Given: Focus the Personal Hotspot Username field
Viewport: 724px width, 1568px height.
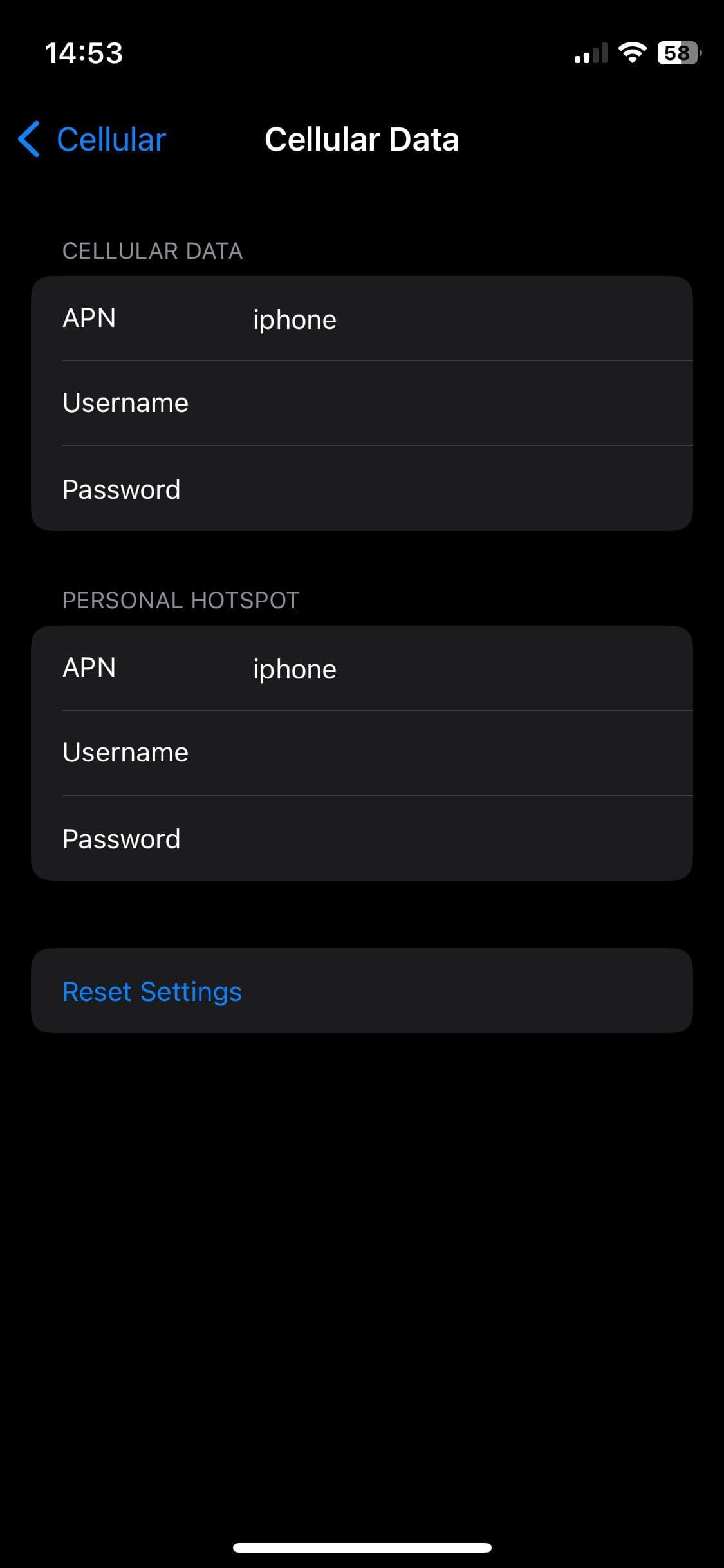Looking at the screenshot, I should tap(450, 753).
